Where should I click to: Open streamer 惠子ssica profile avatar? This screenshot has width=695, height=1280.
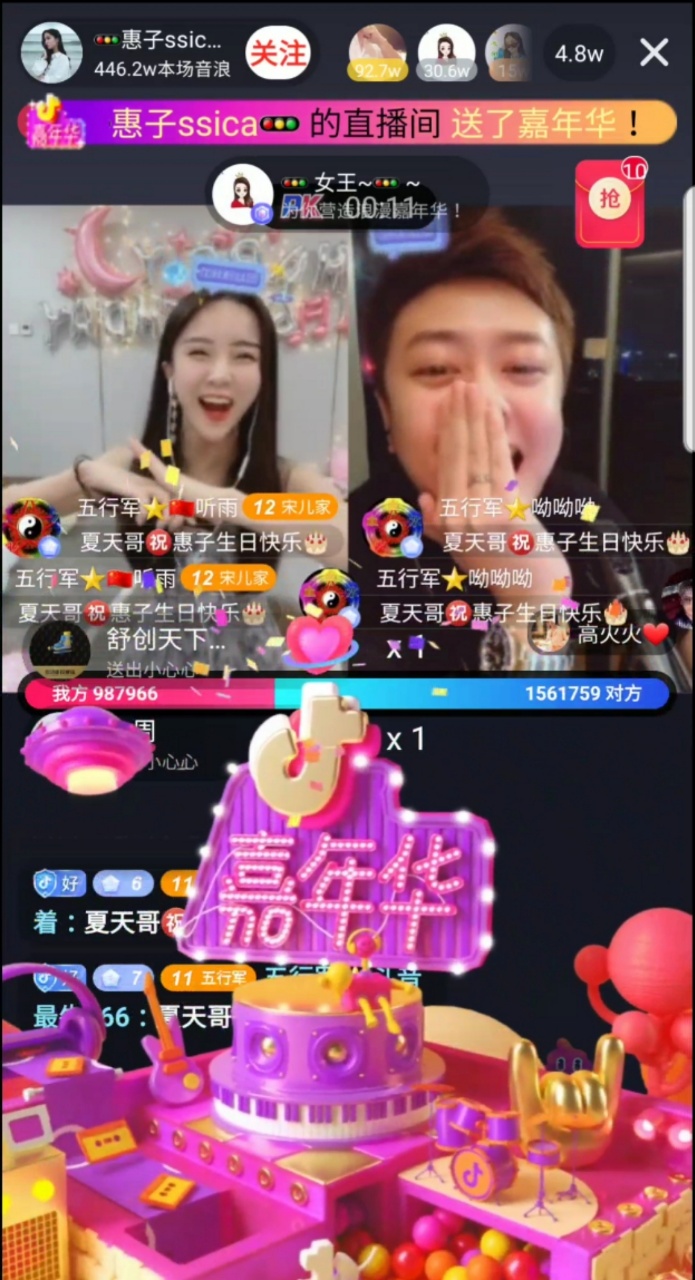[51, 53]
